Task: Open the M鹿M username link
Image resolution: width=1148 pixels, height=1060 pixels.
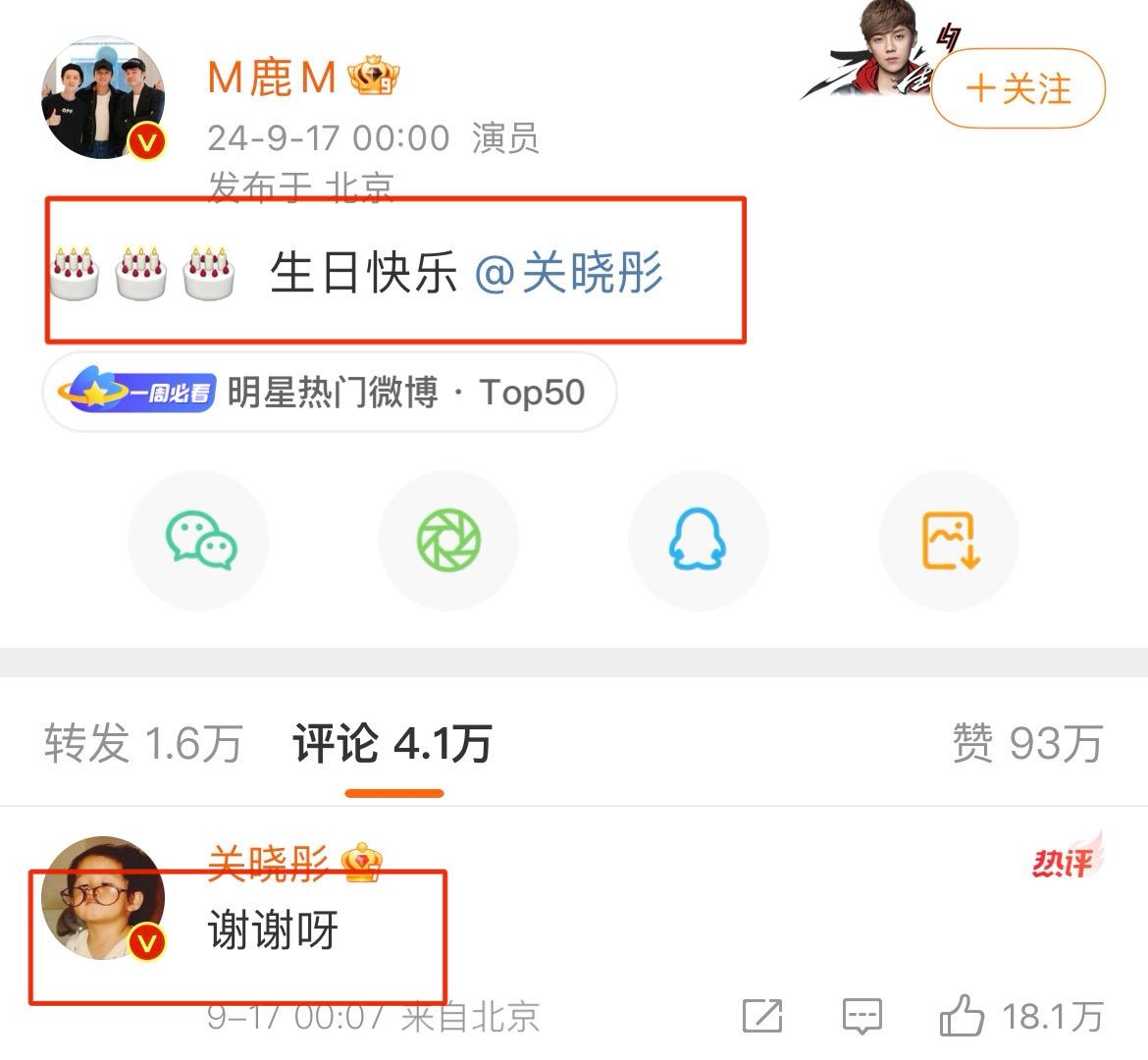Action: [272, 78]
